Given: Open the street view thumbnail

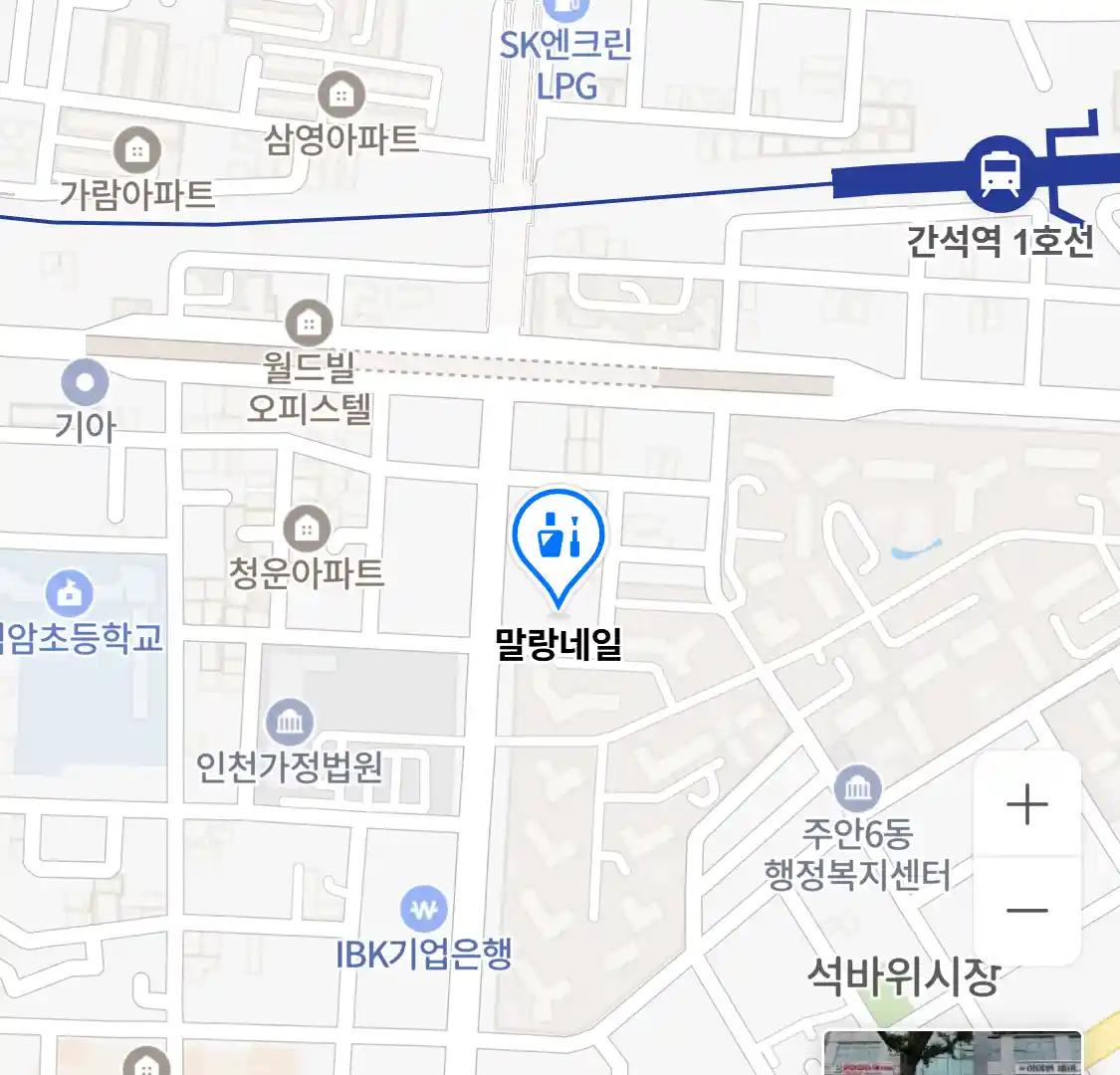Looking at the screenshot, I should click(952, 1053).
